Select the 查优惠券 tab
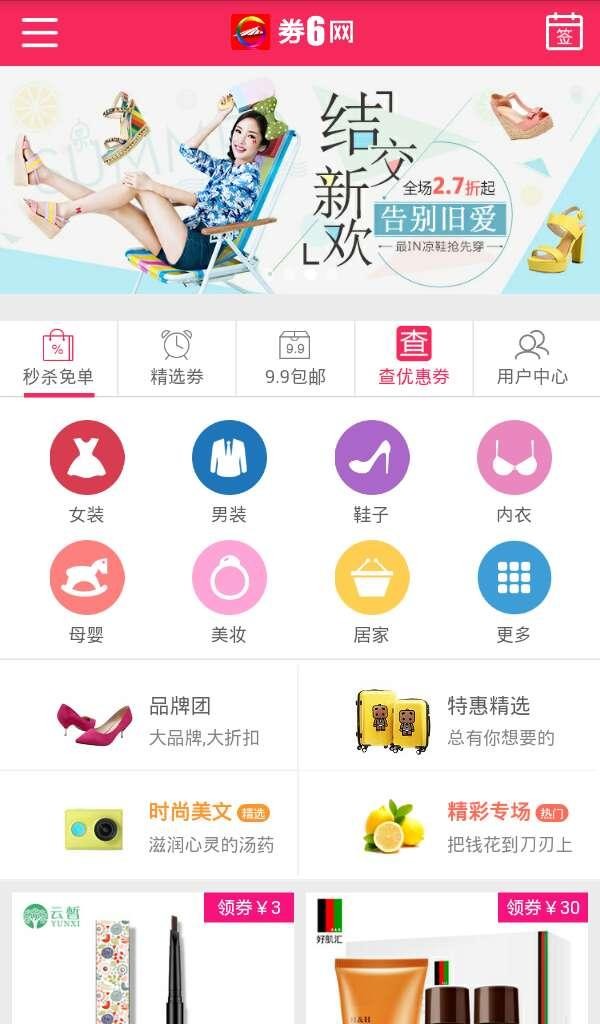600x1024 pixels. click(x=413, y=358)
